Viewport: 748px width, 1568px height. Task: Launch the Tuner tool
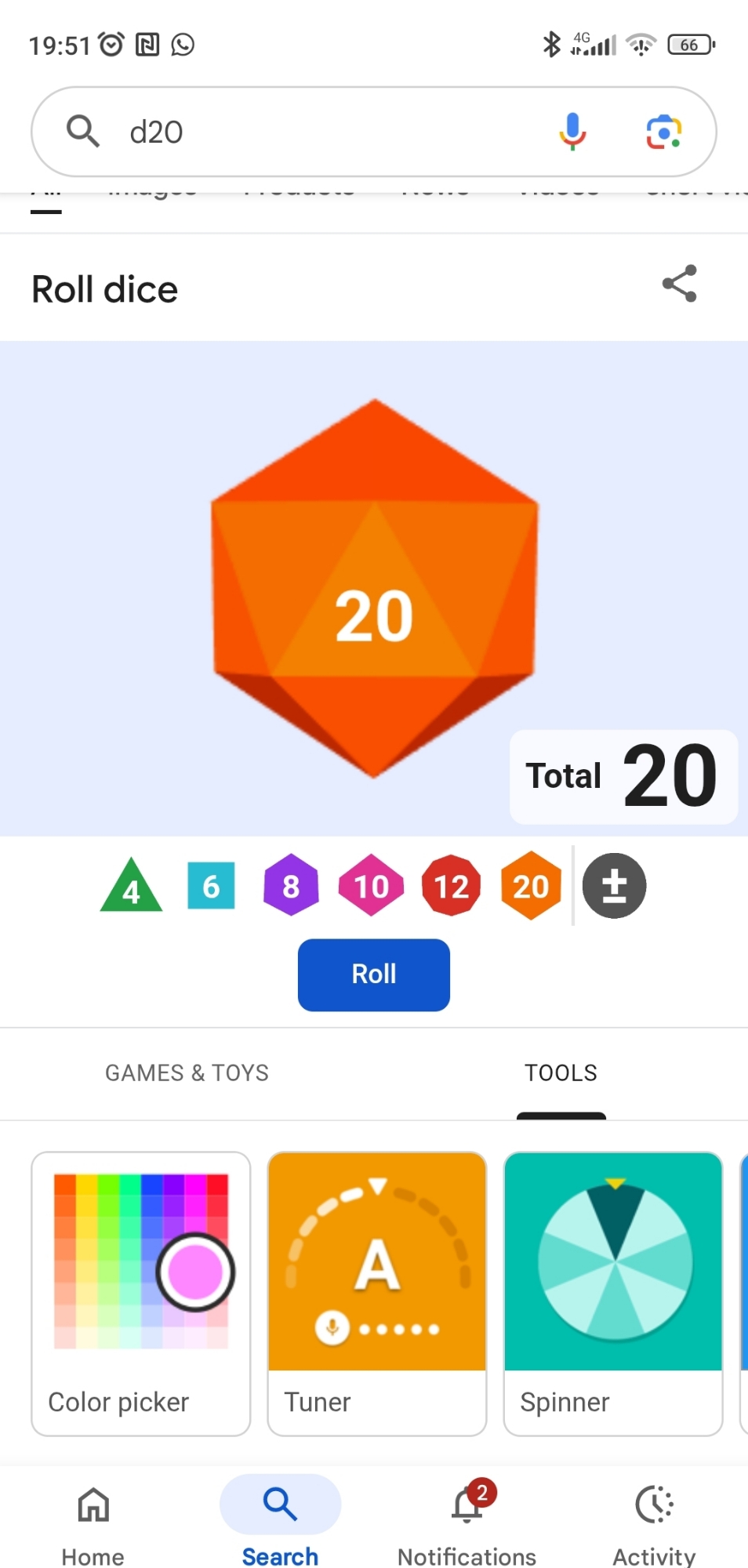click(377, 1294)
